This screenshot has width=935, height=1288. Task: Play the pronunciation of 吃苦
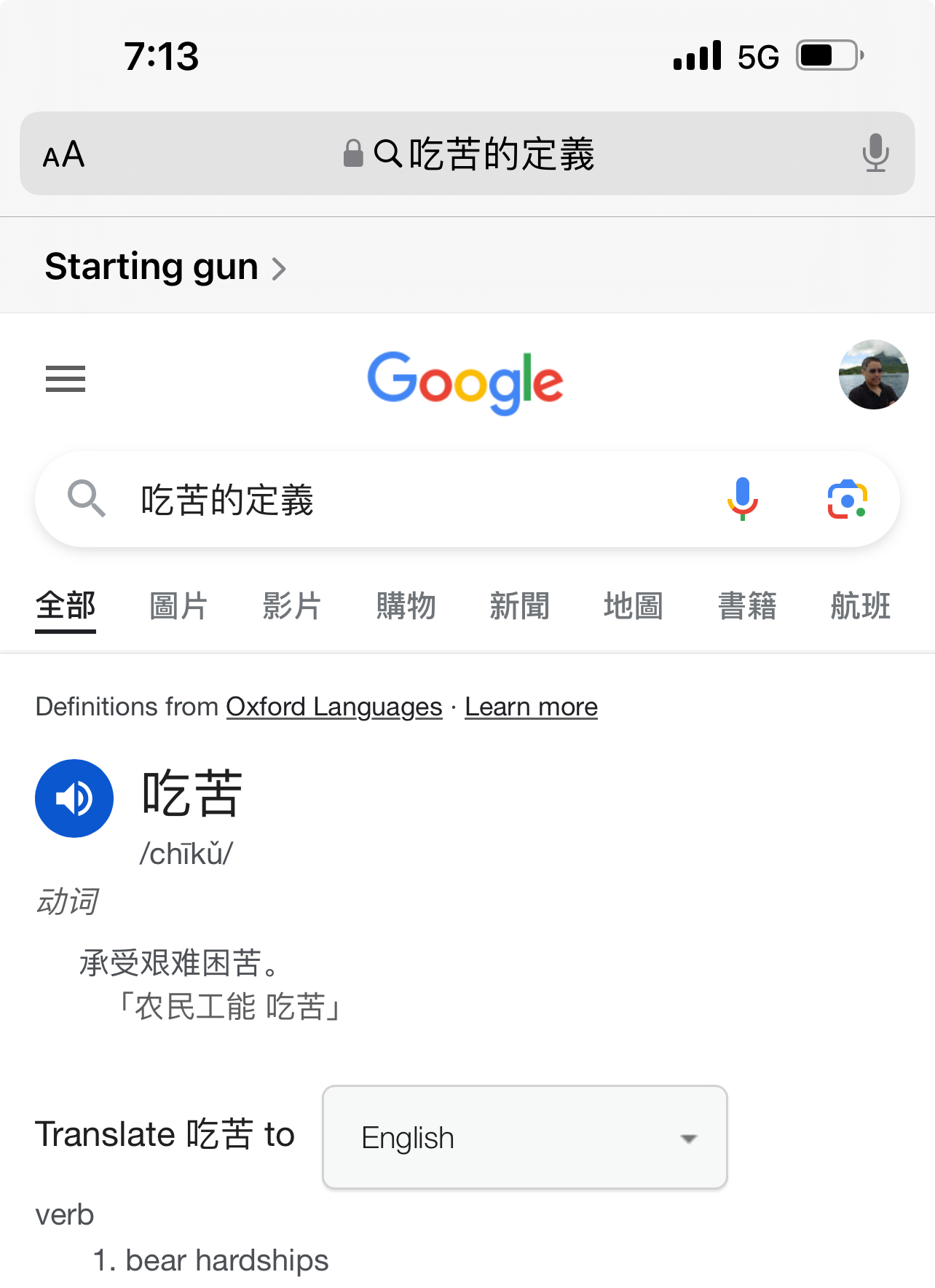(x=74, y=798)
